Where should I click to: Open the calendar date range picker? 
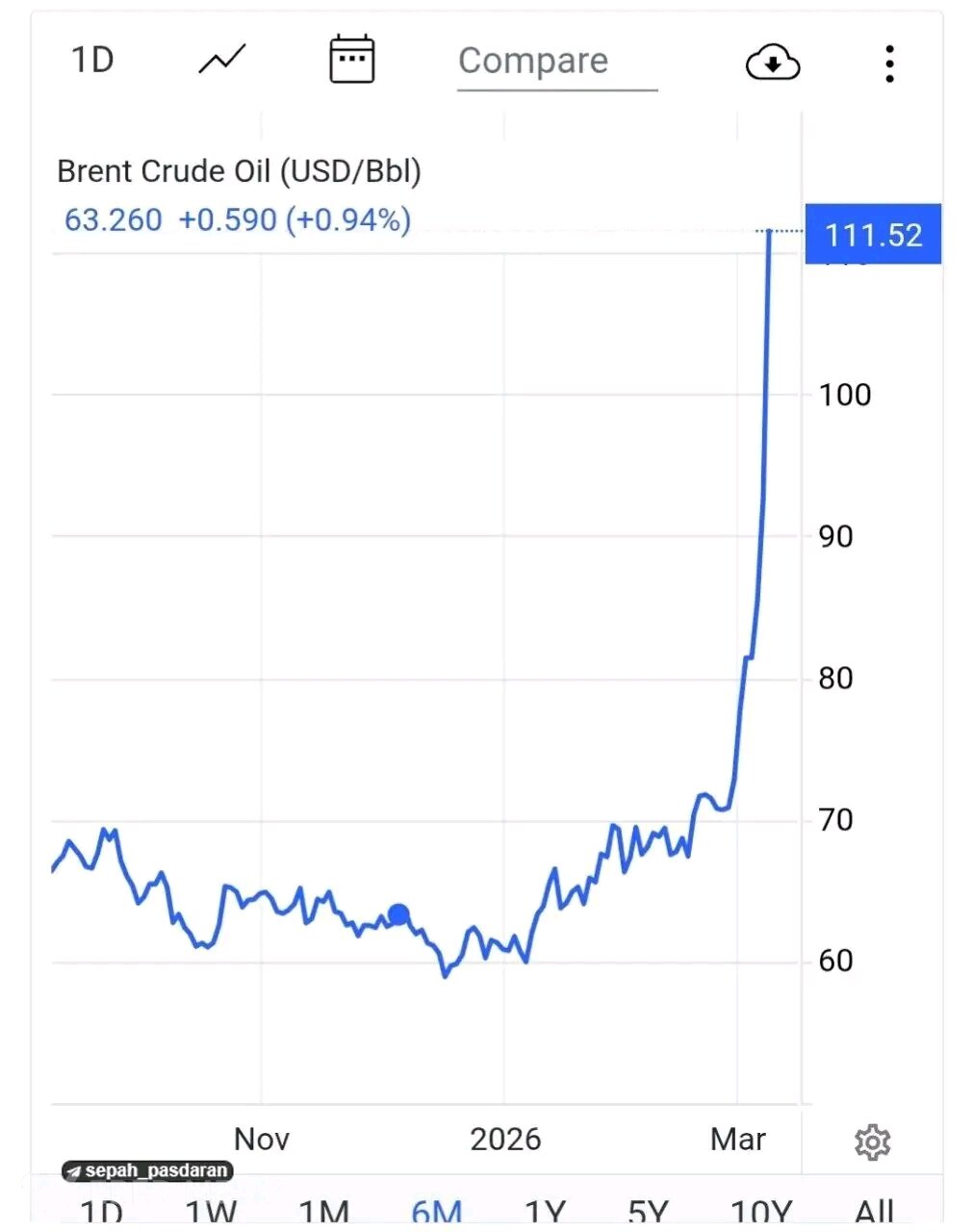coord(351,60)
